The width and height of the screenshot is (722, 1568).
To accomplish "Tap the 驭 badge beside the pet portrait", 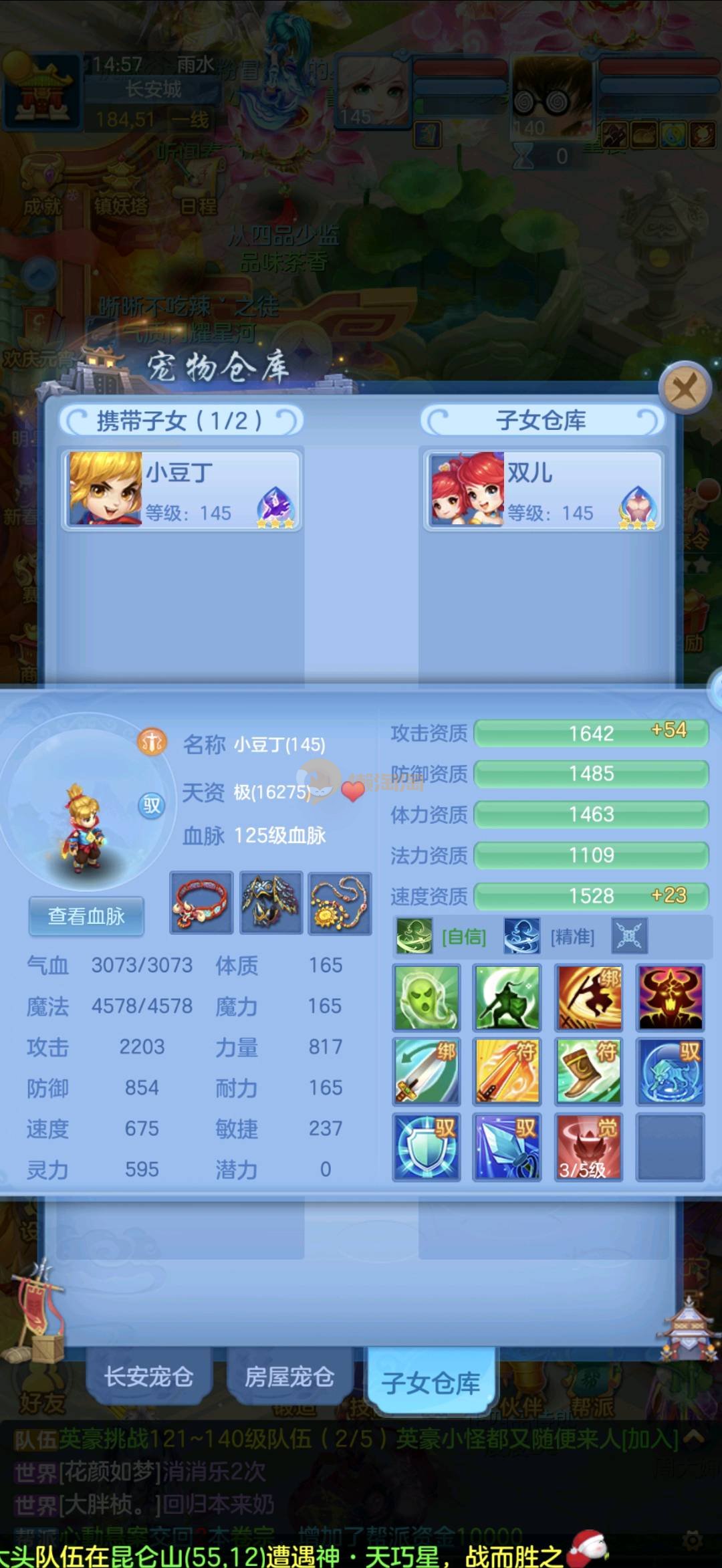I will coord(152,805).
